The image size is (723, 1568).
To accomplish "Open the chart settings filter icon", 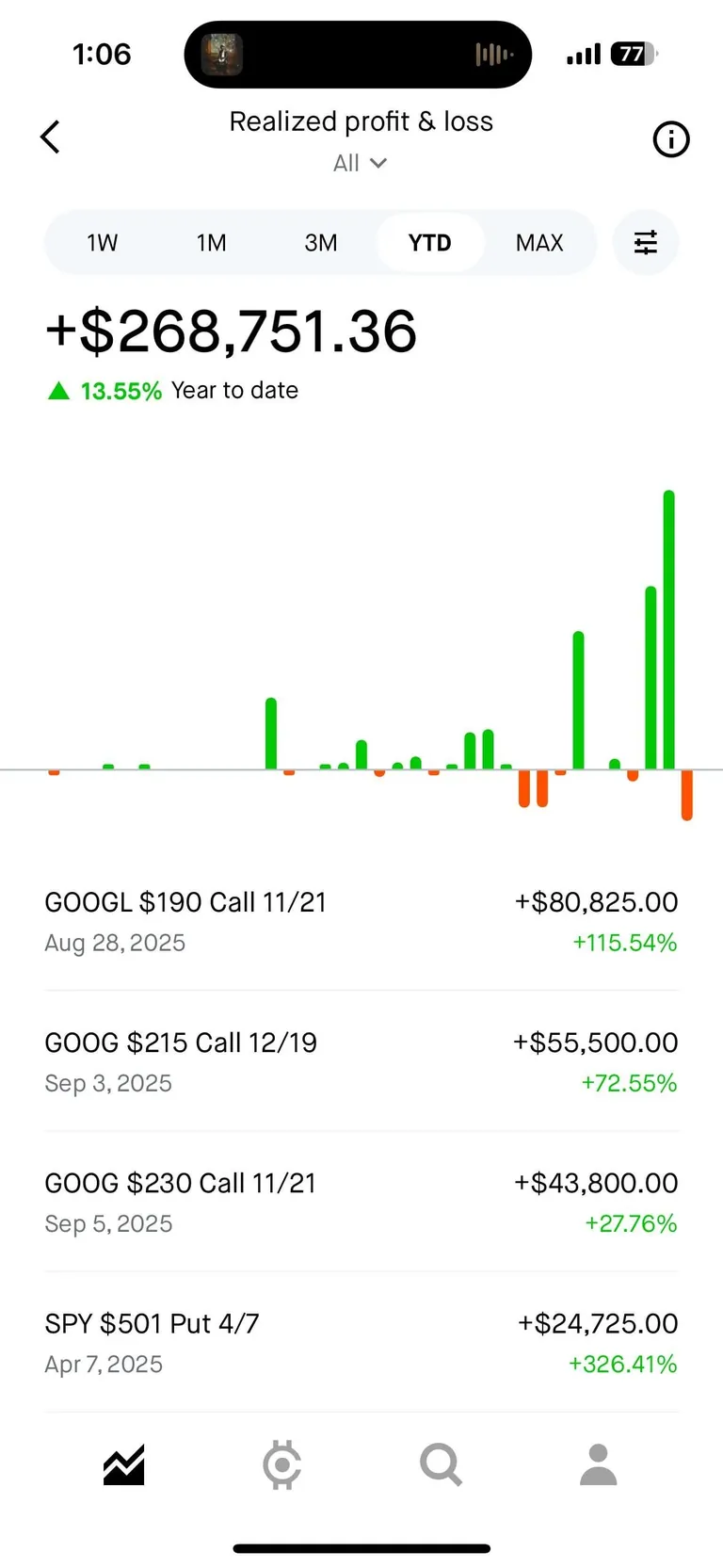I will tap(646, 242).
